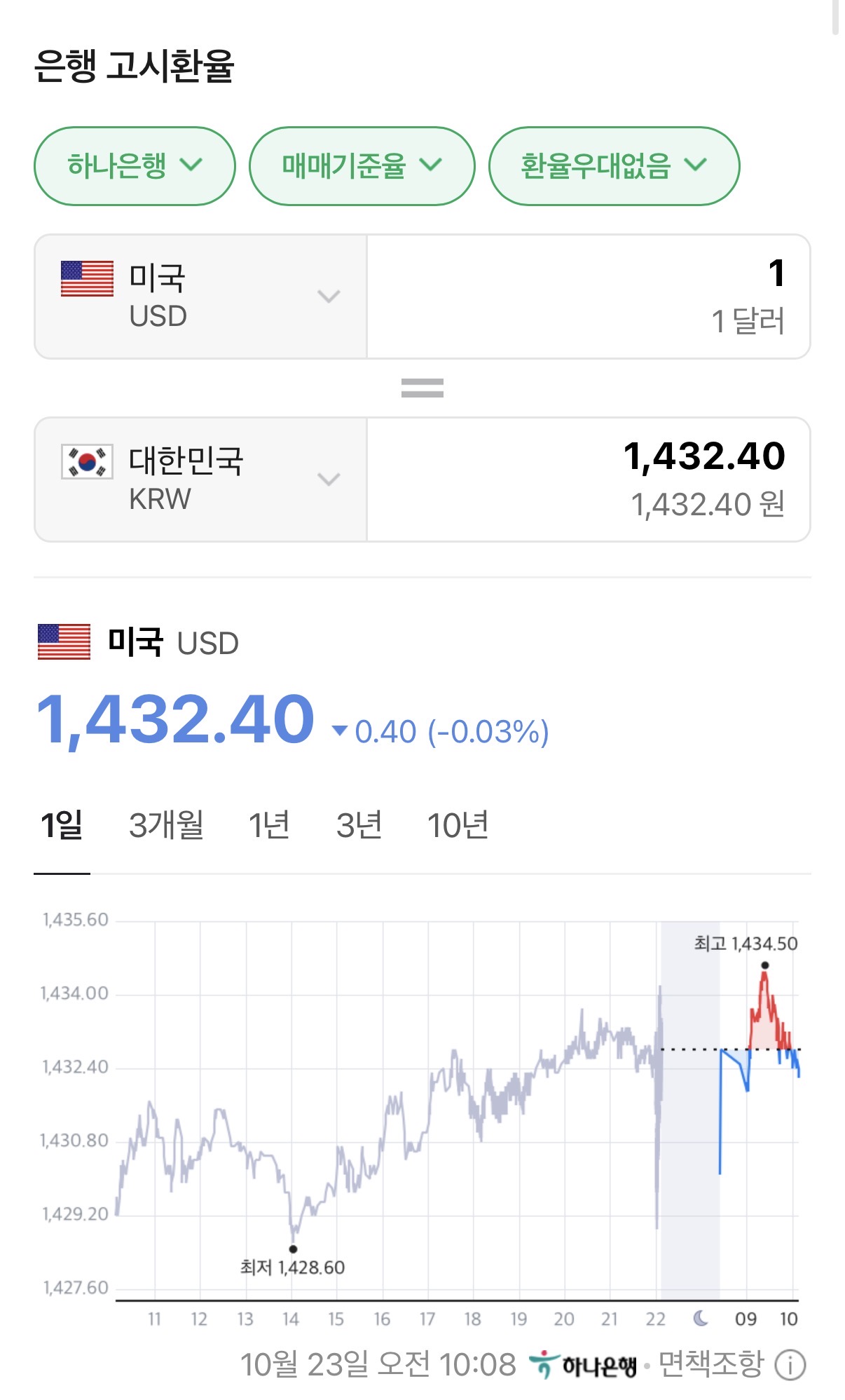Select the 1일 chart period
845x1400 pixels.
point(62,825)
